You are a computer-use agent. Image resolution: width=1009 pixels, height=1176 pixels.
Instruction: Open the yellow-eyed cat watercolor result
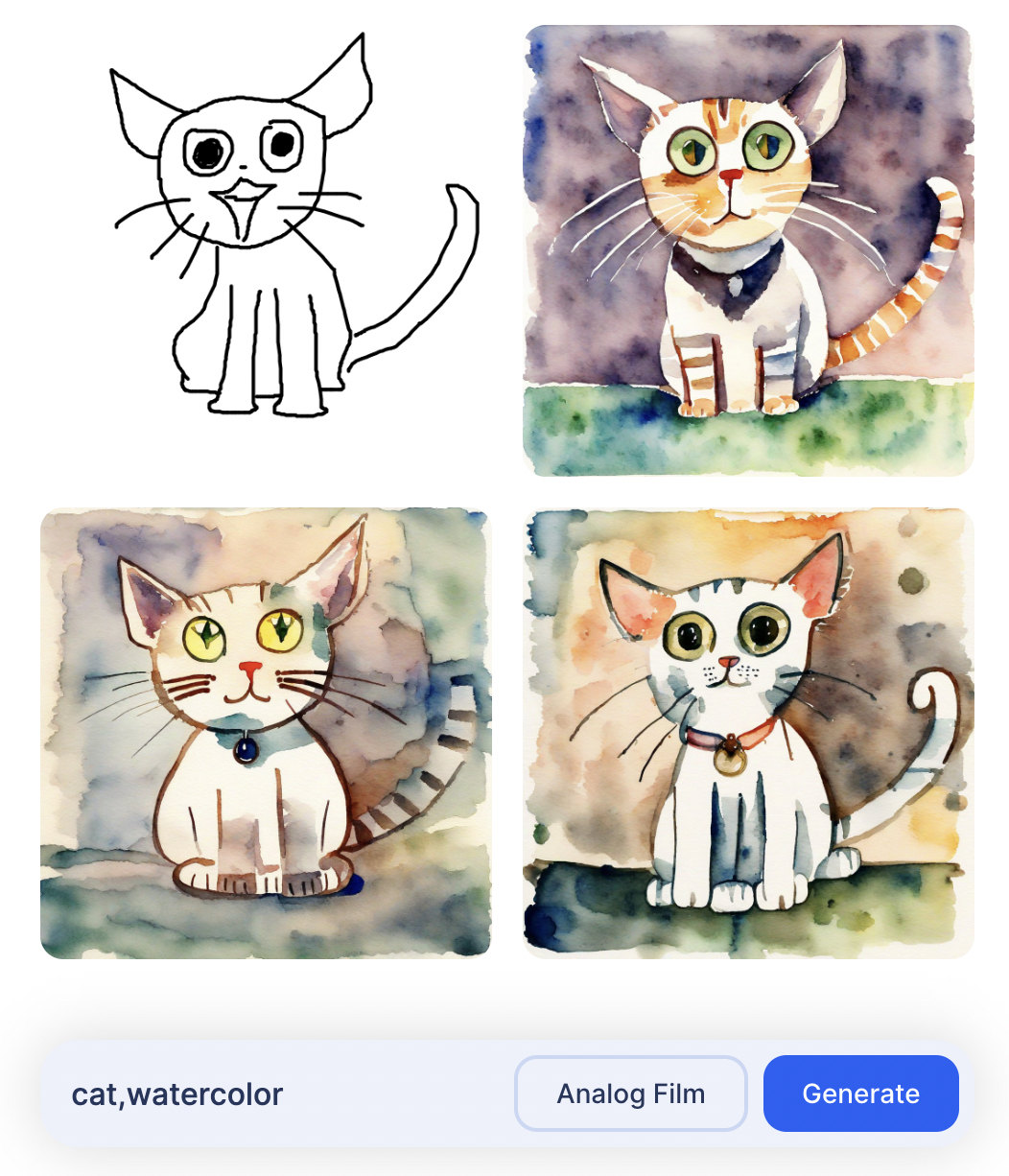coord(265,733)
